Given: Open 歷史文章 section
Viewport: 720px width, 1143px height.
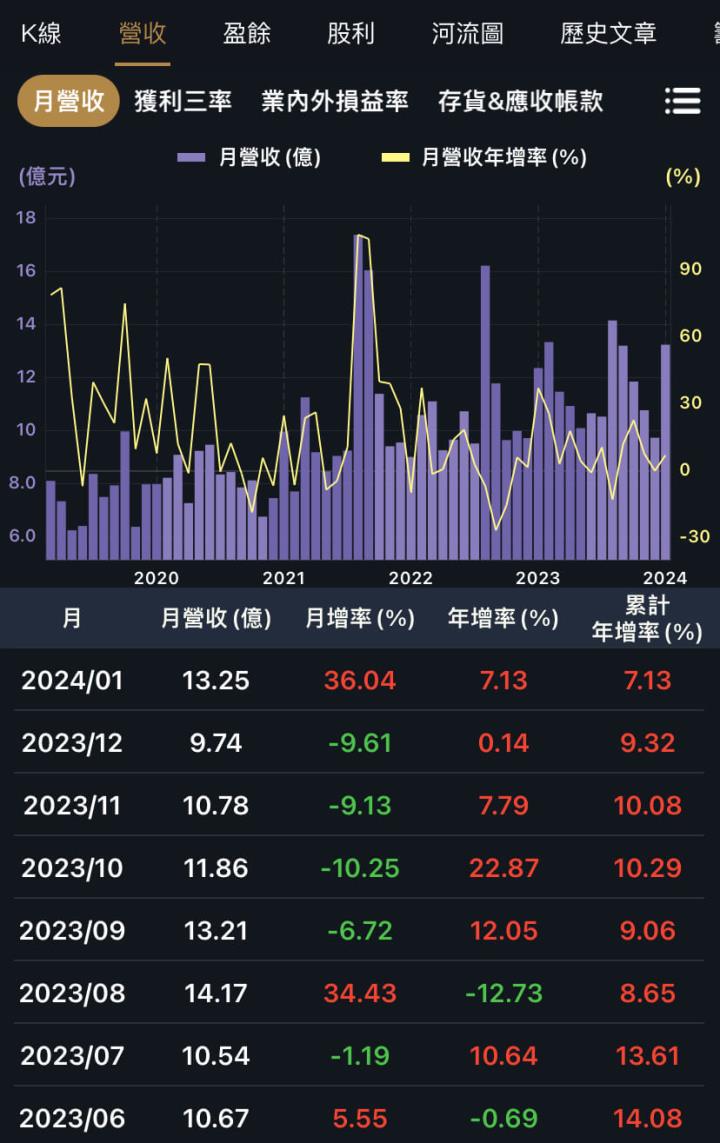Looking at the screenshot, I should tap(606, 32).
